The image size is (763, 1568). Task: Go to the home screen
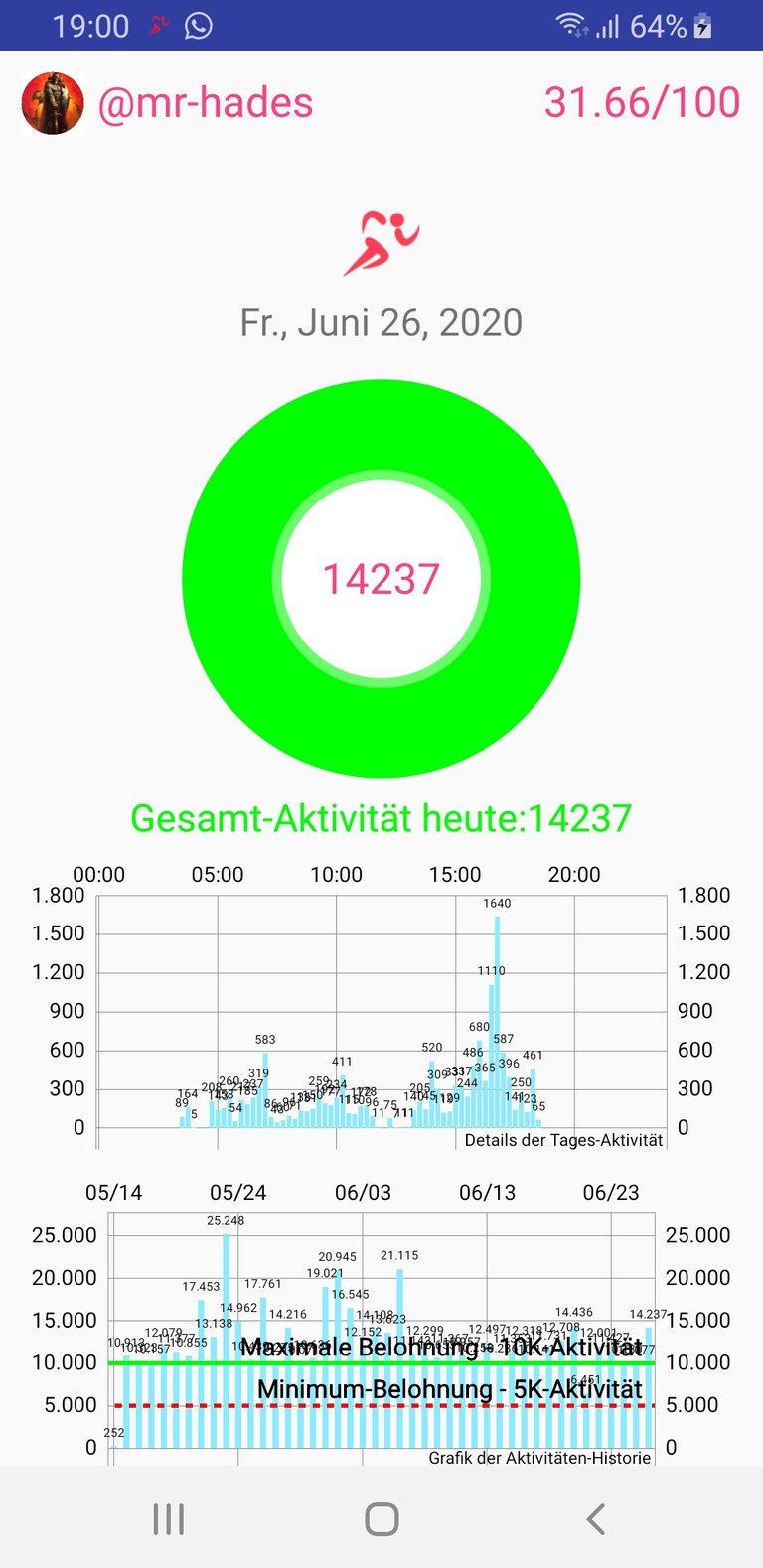pos(381,1518)
